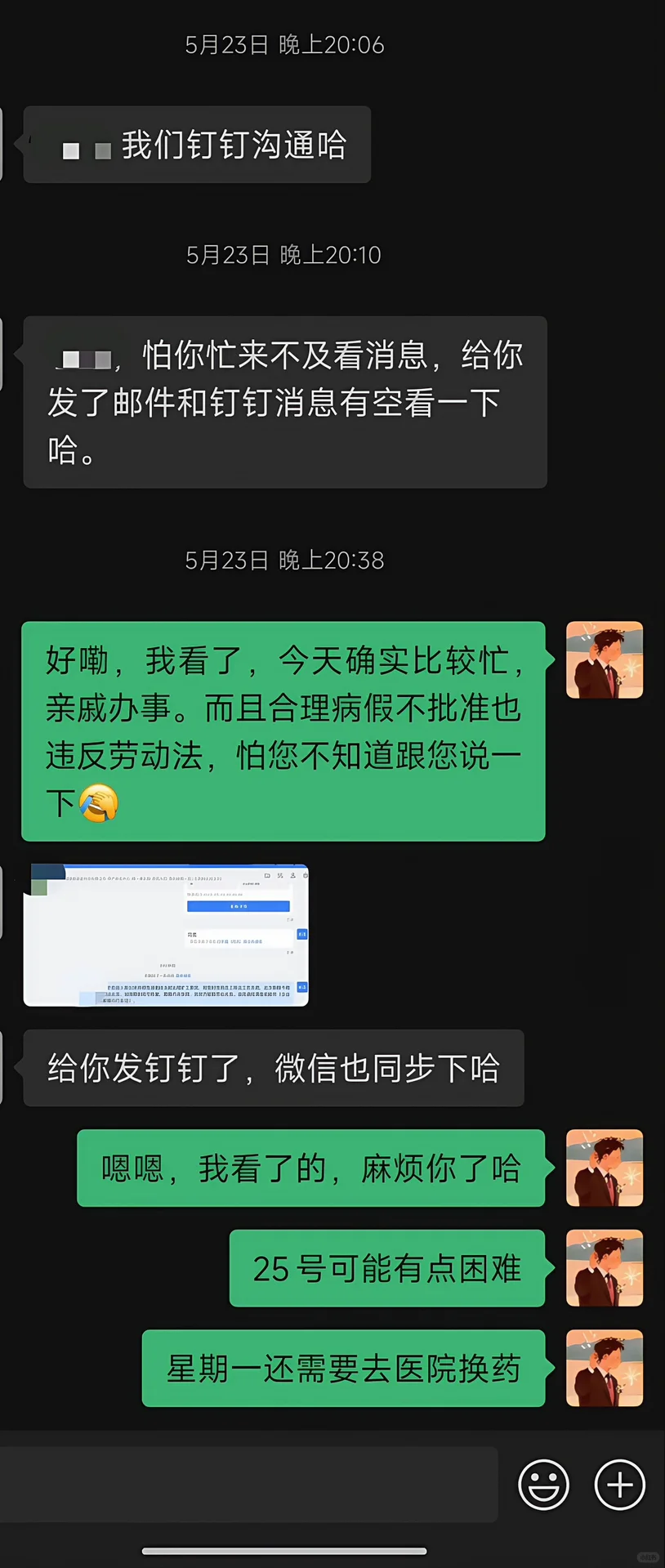Tap avatar next to 25号可能有点困难

click(605, 1268)
